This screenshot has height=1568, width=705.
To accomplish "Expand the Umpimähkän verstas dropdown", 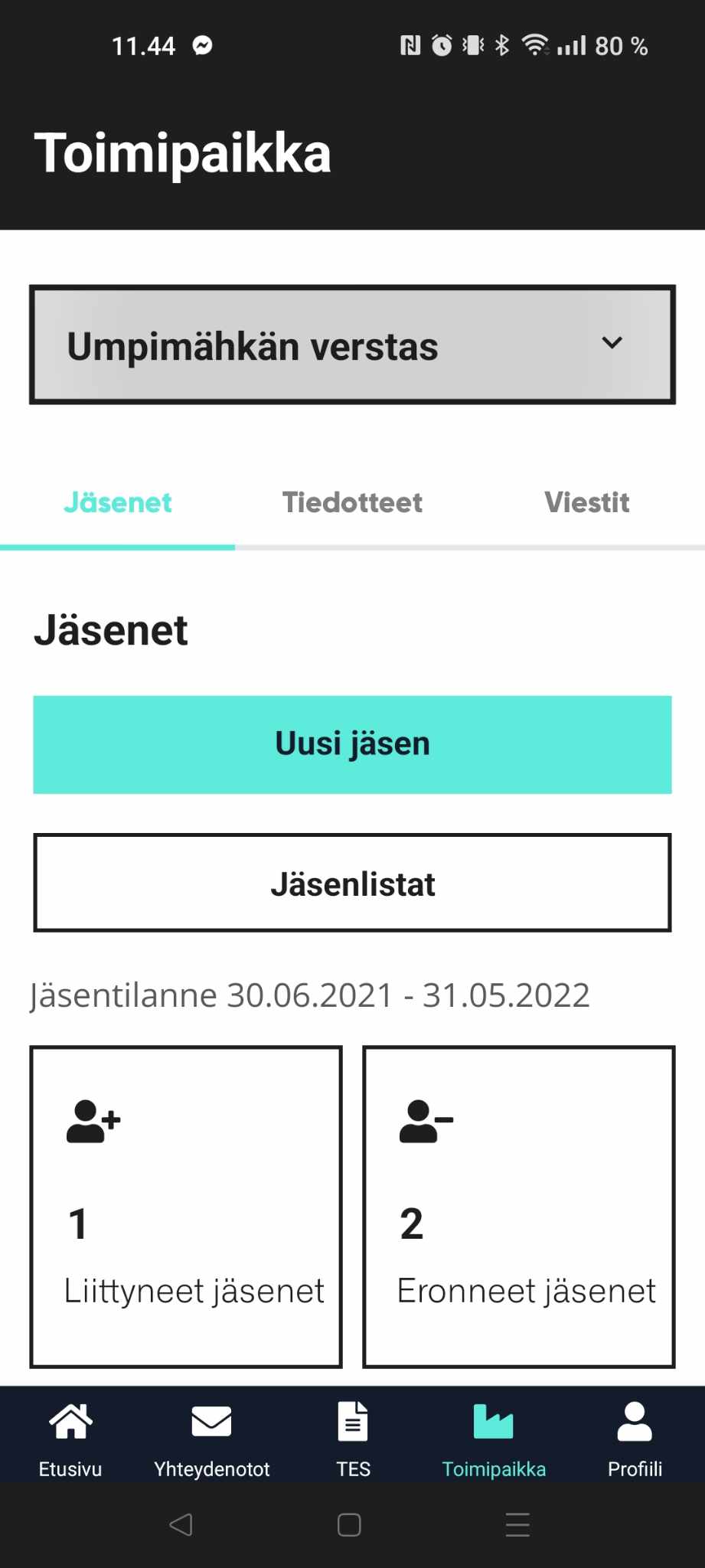I will pos(352,345).
